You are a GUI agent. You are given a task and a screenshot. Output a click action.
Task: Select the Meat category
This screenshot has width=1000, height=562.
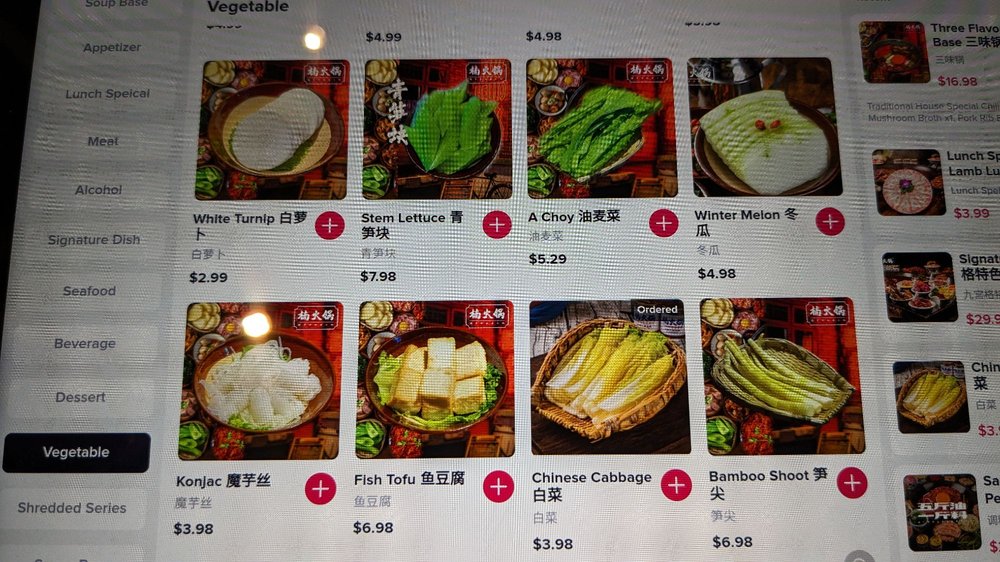coord(103,142)
